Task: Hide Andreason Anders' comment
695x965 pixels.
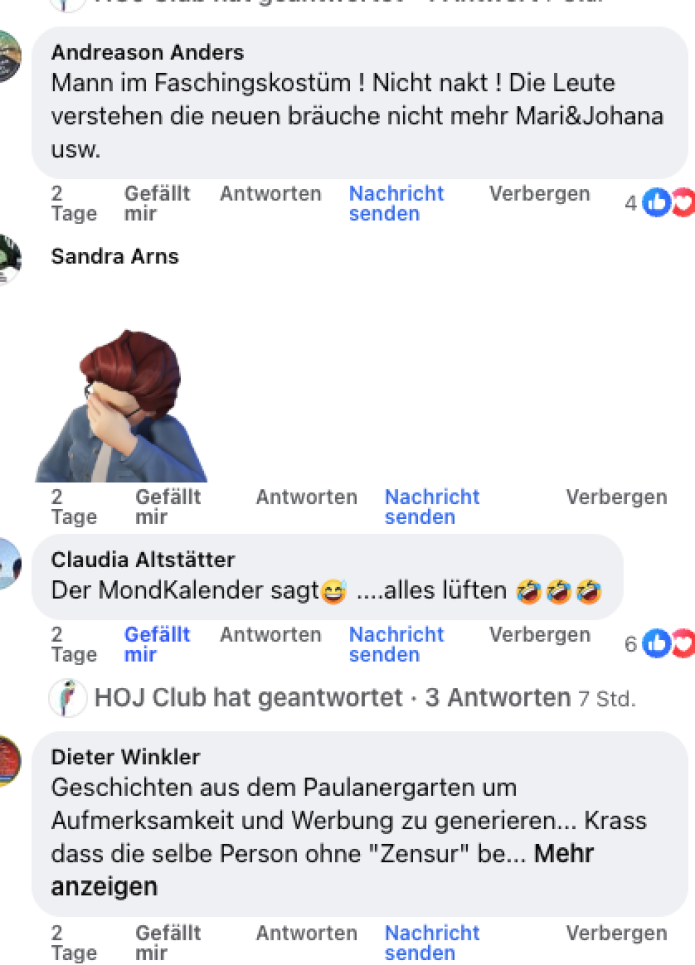Action: coord(539,194)
